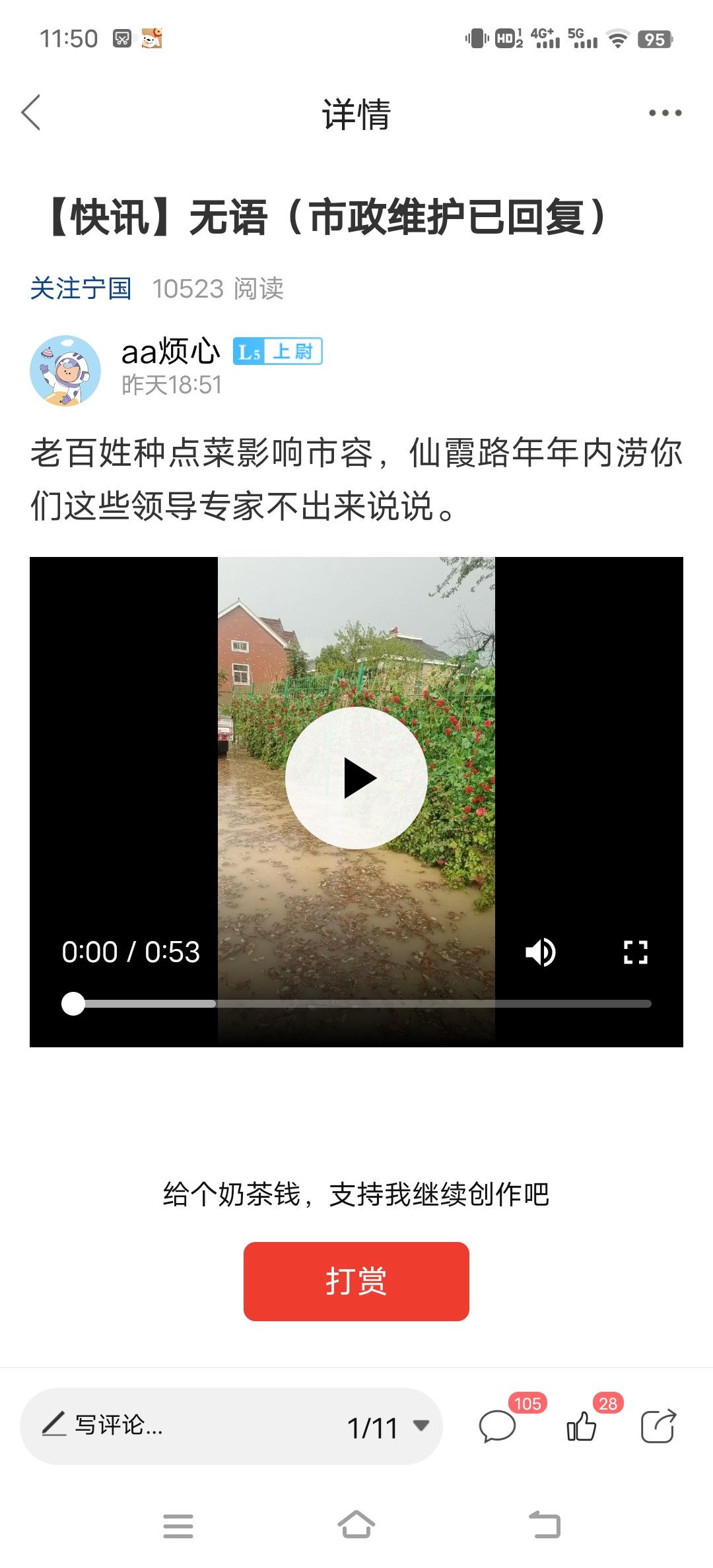Open aa烦心's profile avatar
This screenshot has height=1568, width=713.
pyautogui.click(x=65, y=370)
